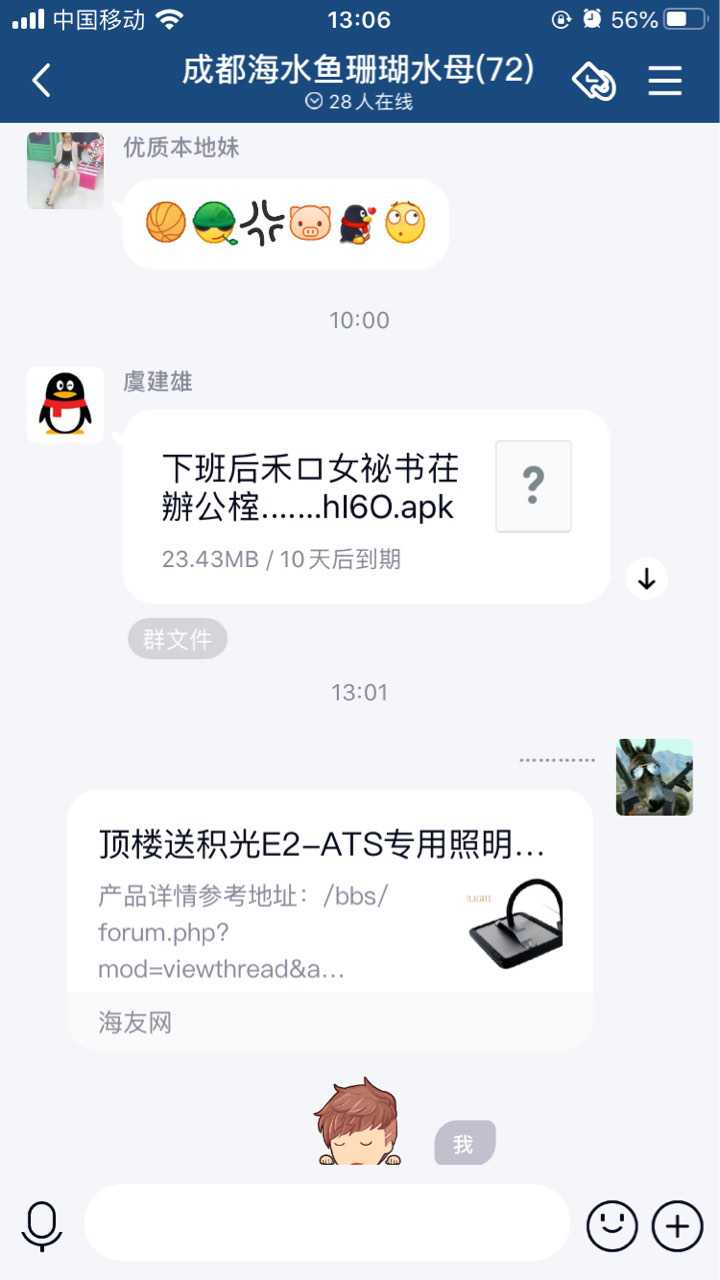Open the group tag icon in header

(x=593, y=81)
